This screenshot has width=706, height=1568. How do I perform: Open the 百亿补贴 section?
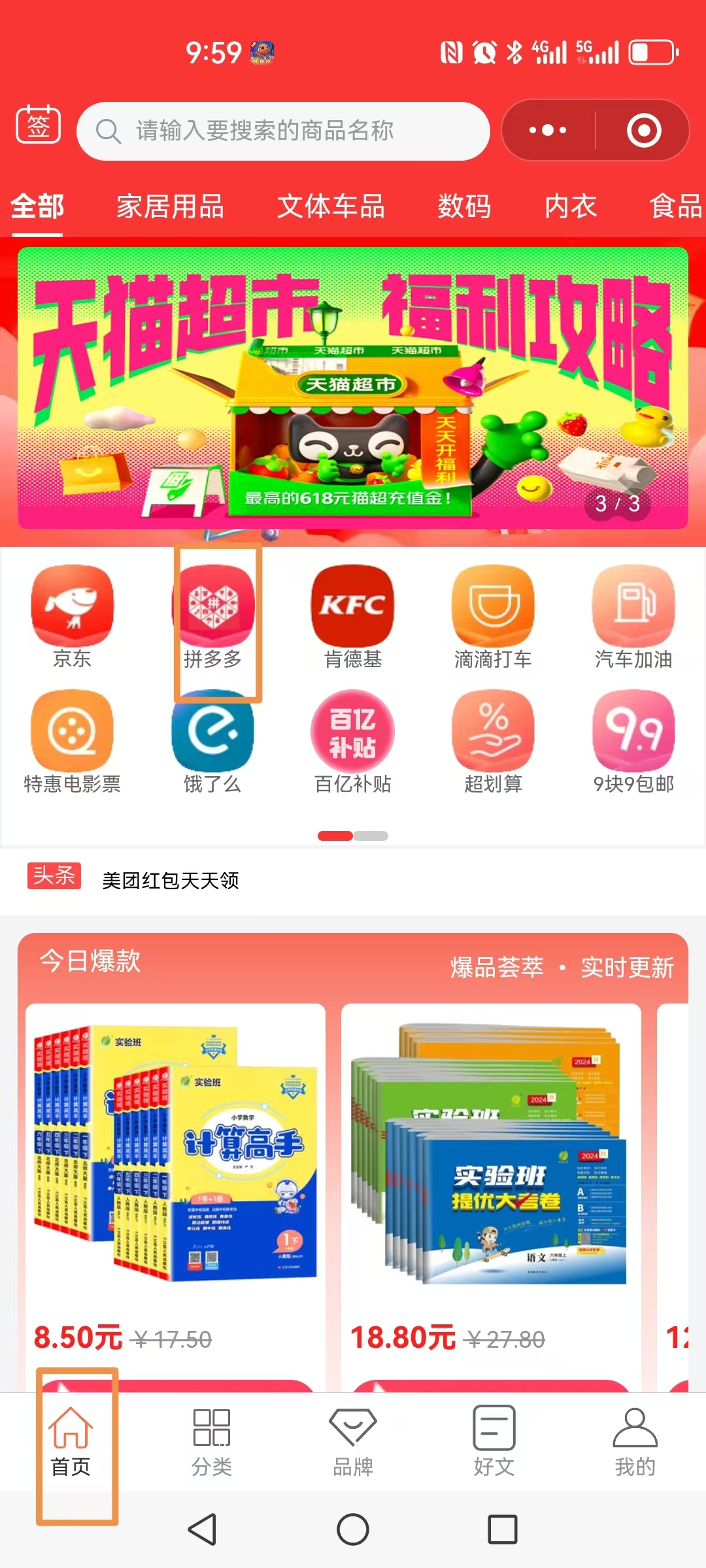[x=353, y=742]
